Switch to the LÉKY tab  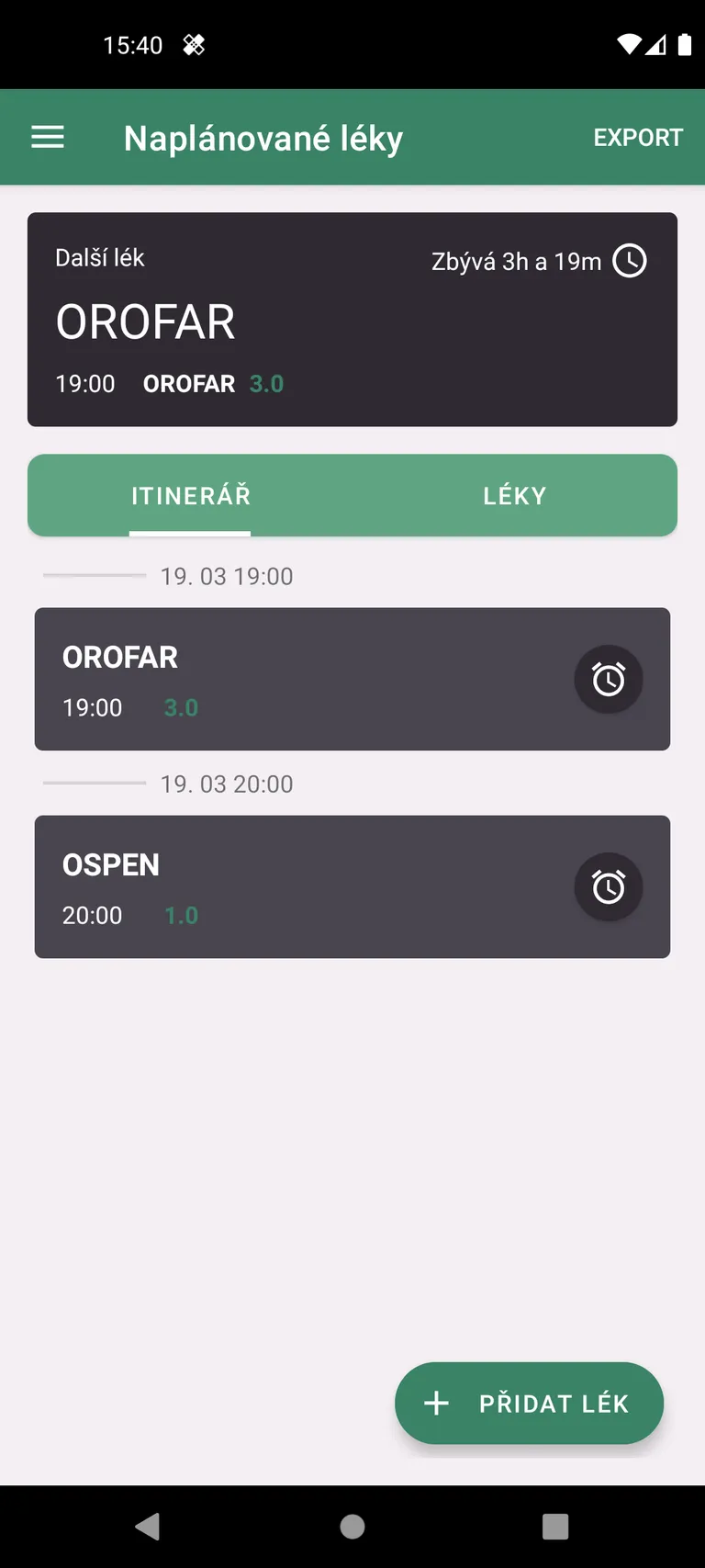point(514,495)
